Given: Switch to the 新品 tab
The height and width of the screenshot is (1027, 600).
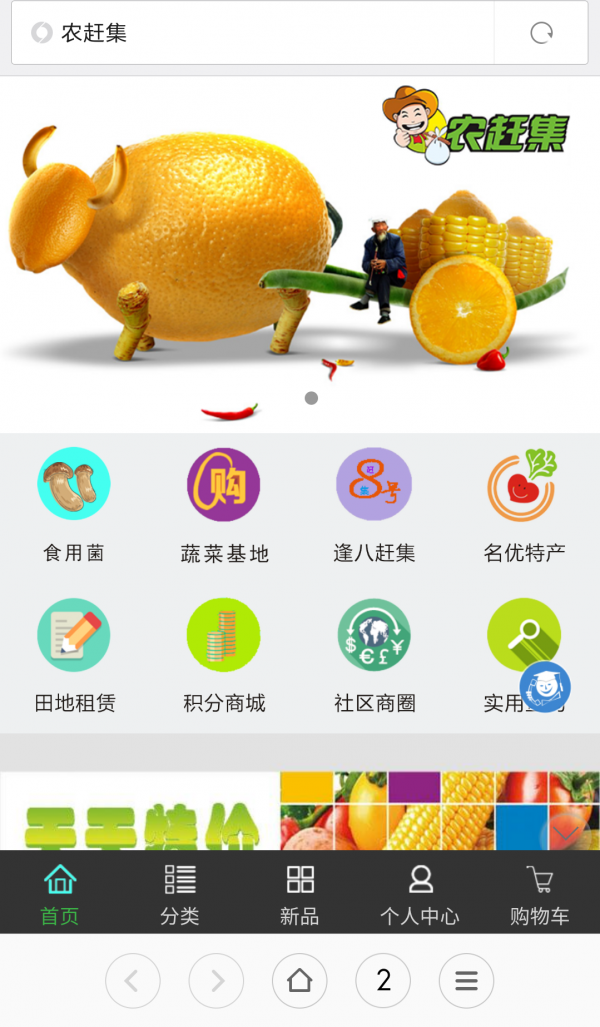Looking at the screenshot, I should point(300,893).
